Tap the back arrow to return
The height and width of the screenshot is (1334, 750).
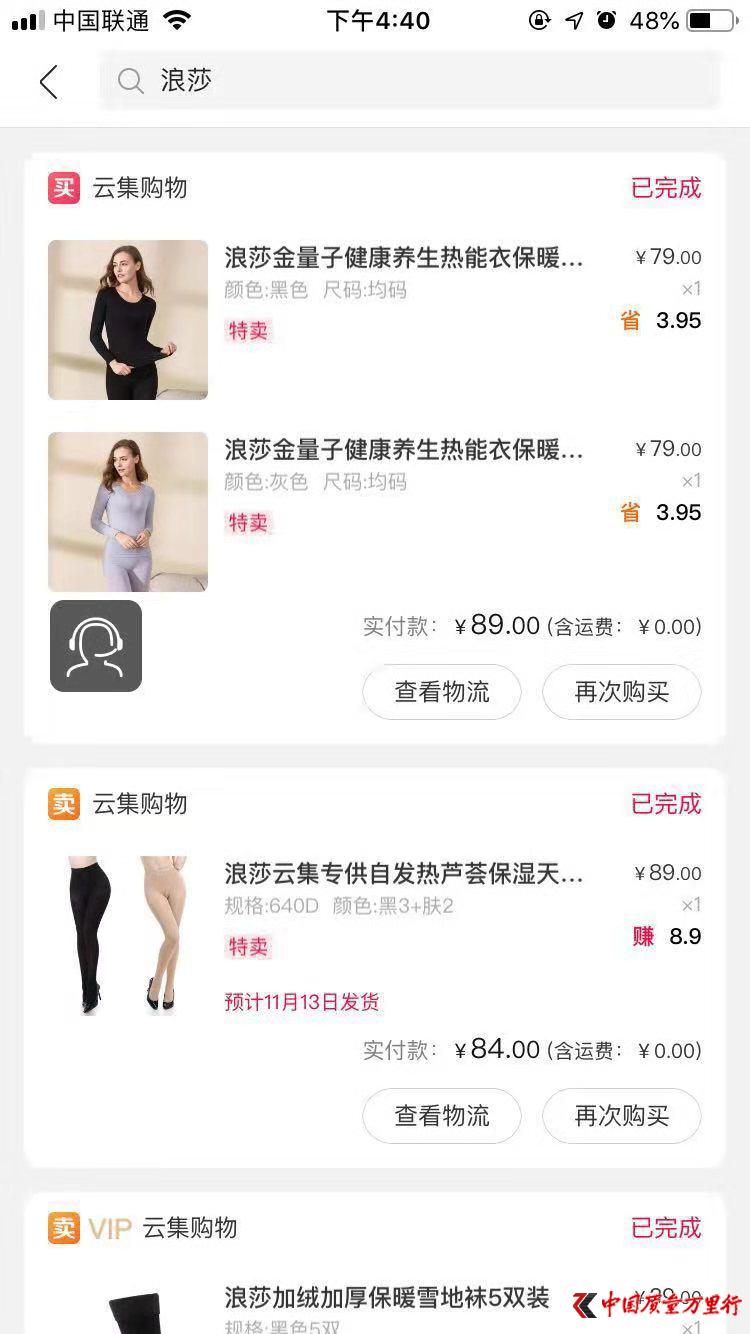pos(48,82)
